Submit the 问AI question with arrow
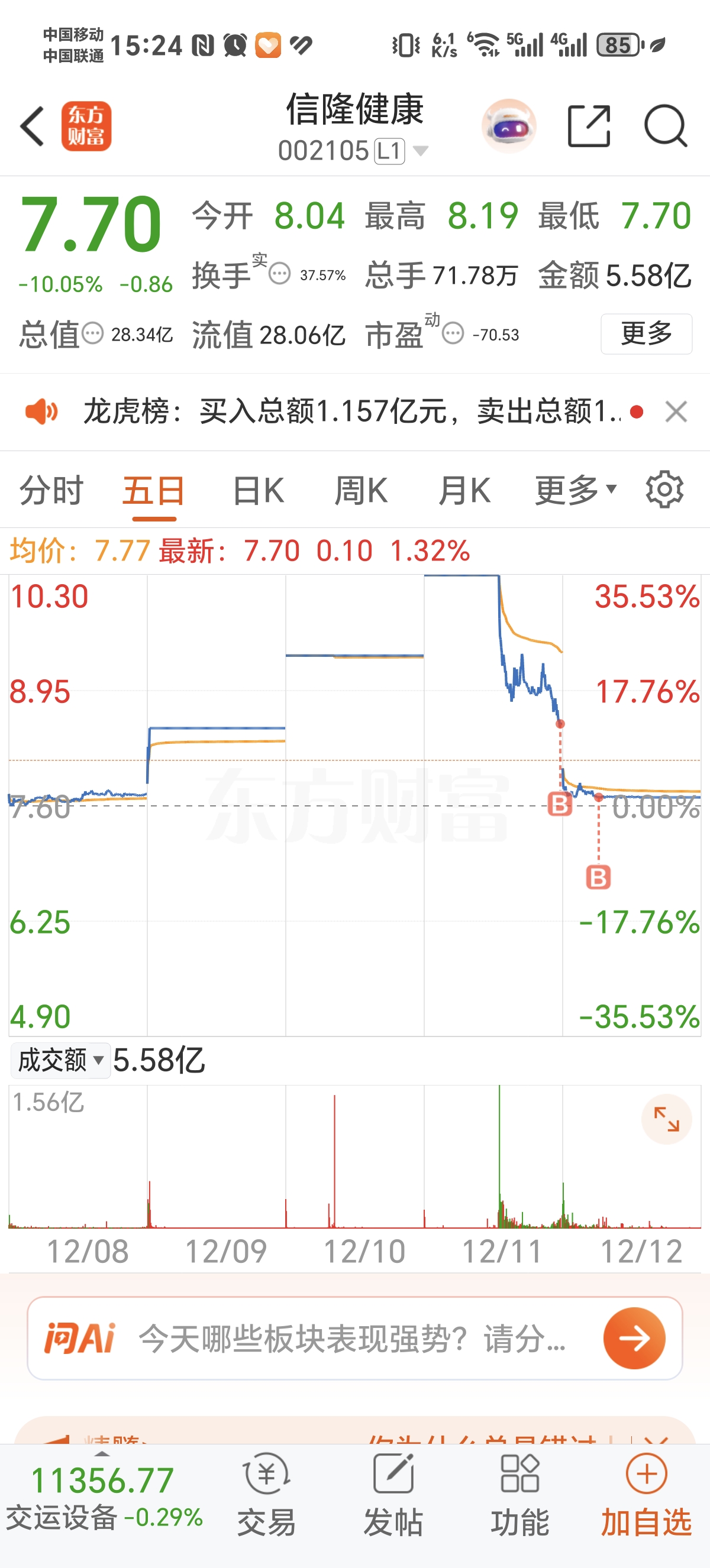This screenshot has height=1568, width=710. (x=634, y=1338)
